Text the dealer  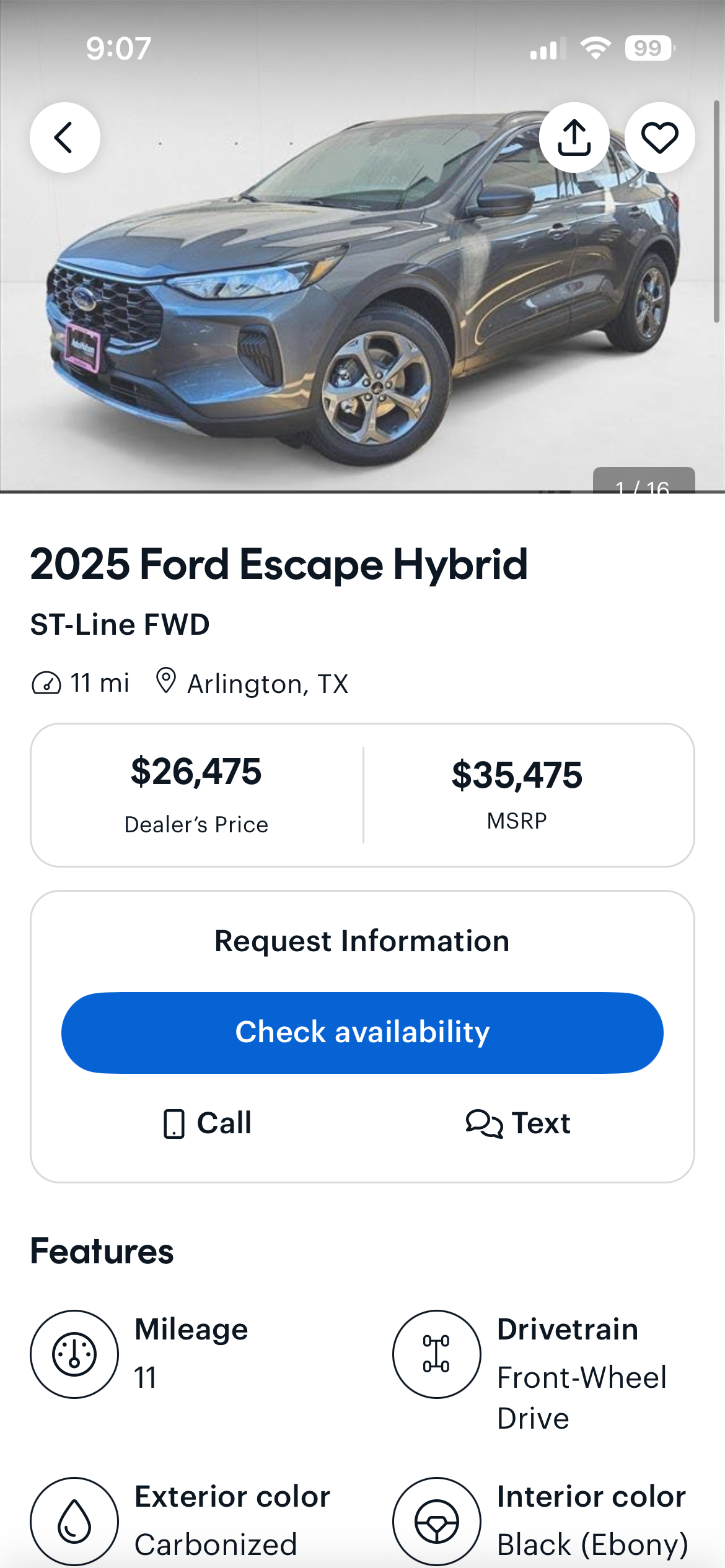point(518,1123)
